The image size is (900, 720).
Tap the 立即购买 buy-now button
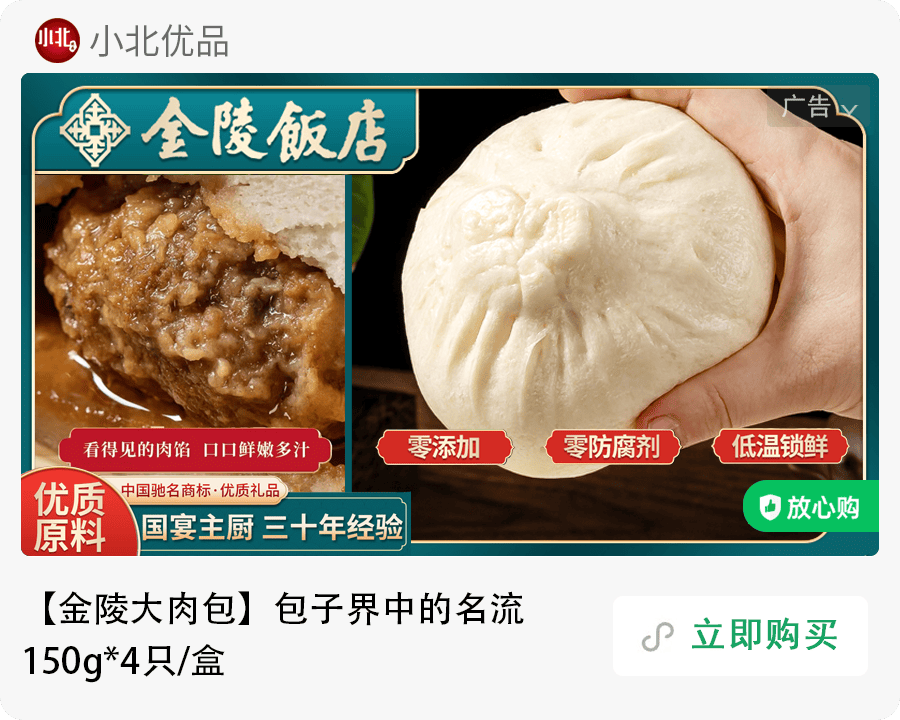click(740, 636)
